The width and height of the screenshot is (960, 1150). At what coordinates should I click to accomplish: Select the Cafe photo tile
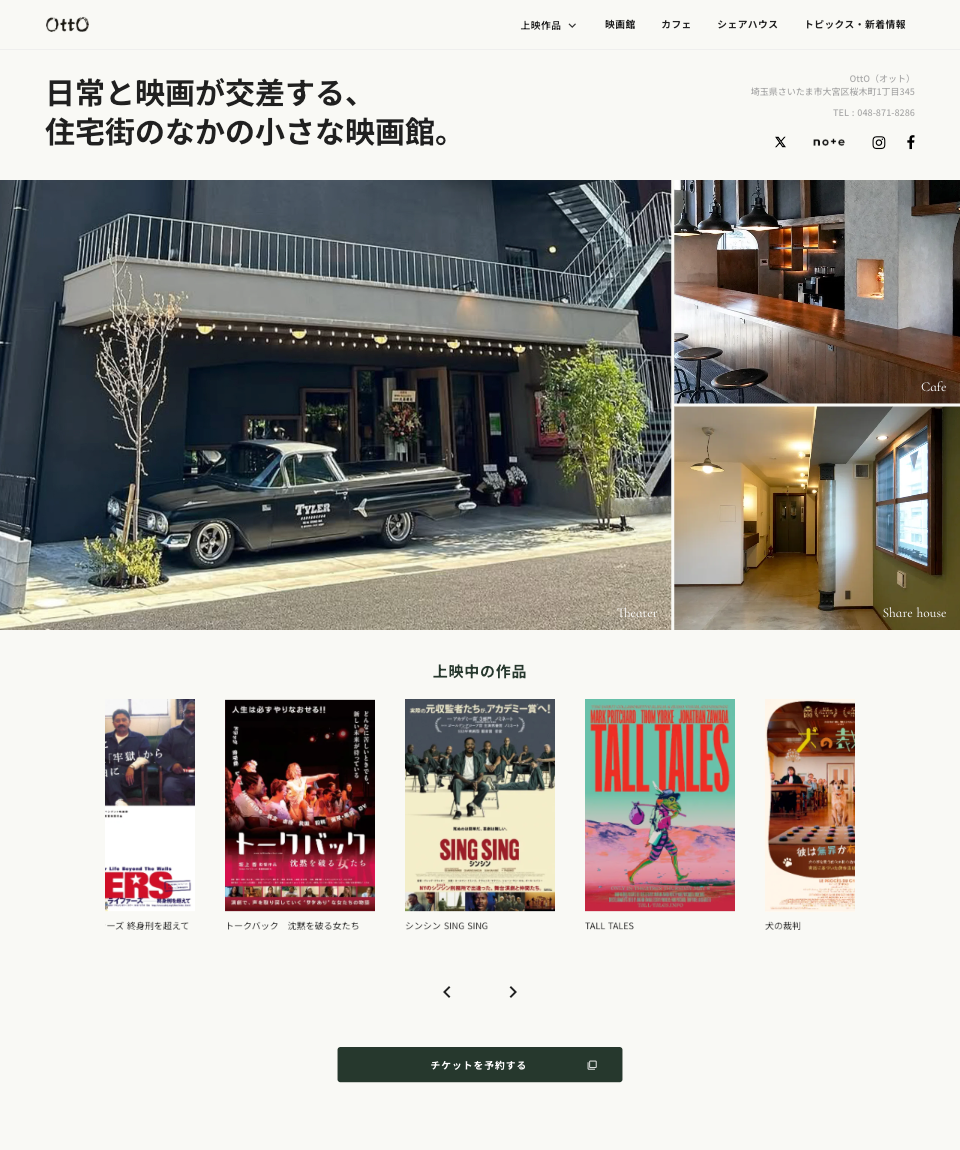[x=817, y=291]
